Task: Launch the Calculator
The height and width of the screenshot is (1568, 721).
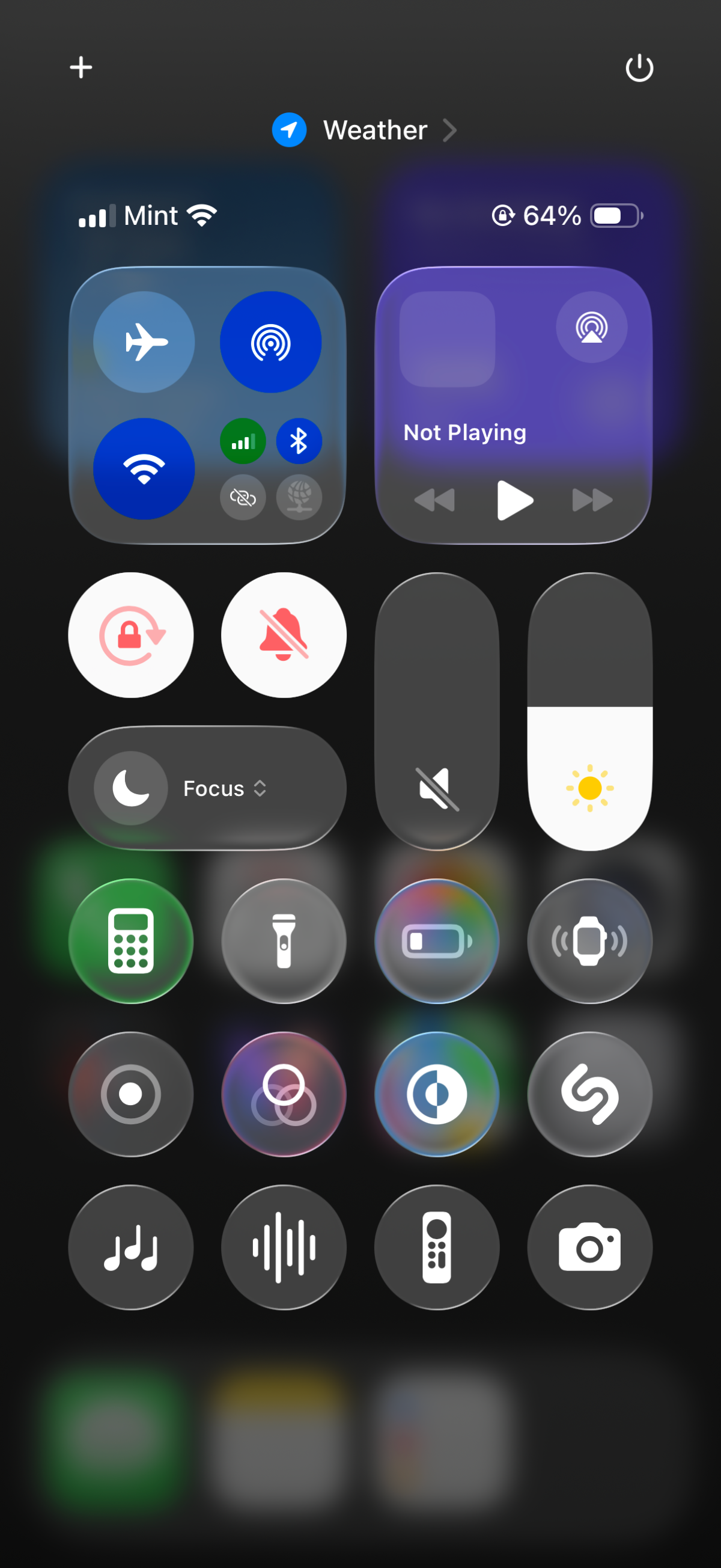Action: click(131, 941)
